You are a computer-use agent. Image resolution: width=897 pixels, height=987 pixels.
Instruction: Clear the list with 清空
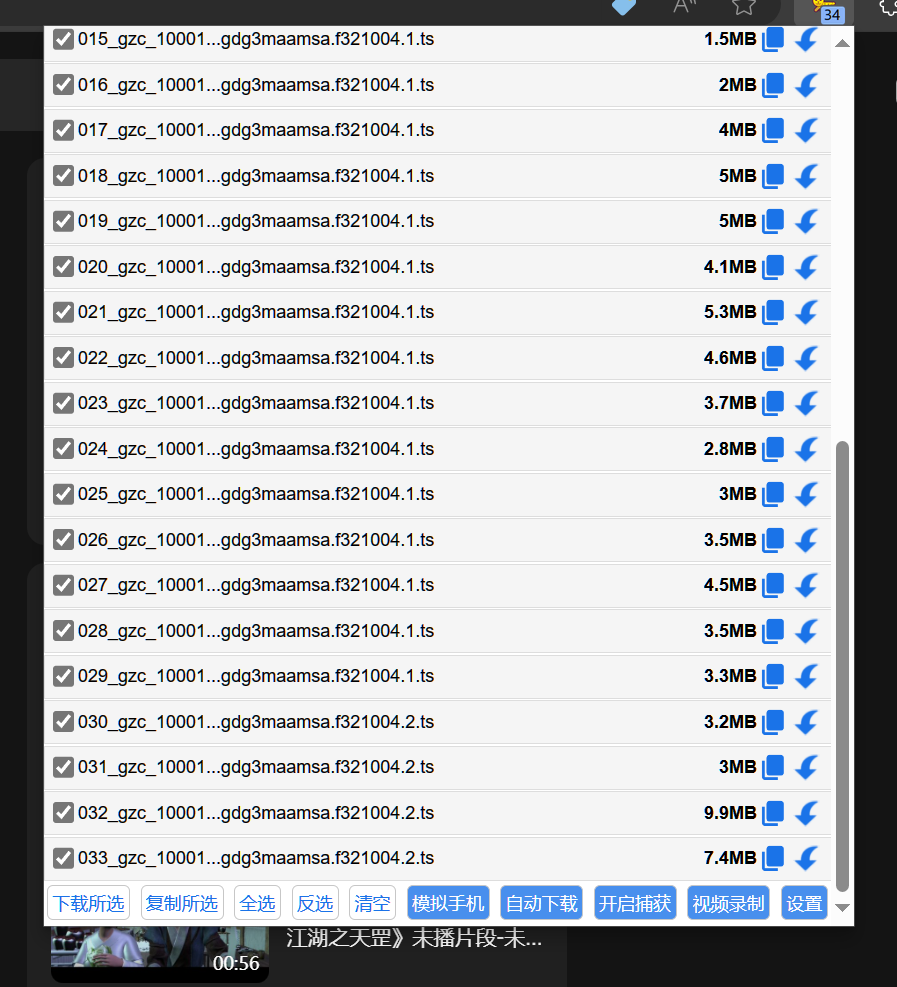372,903
